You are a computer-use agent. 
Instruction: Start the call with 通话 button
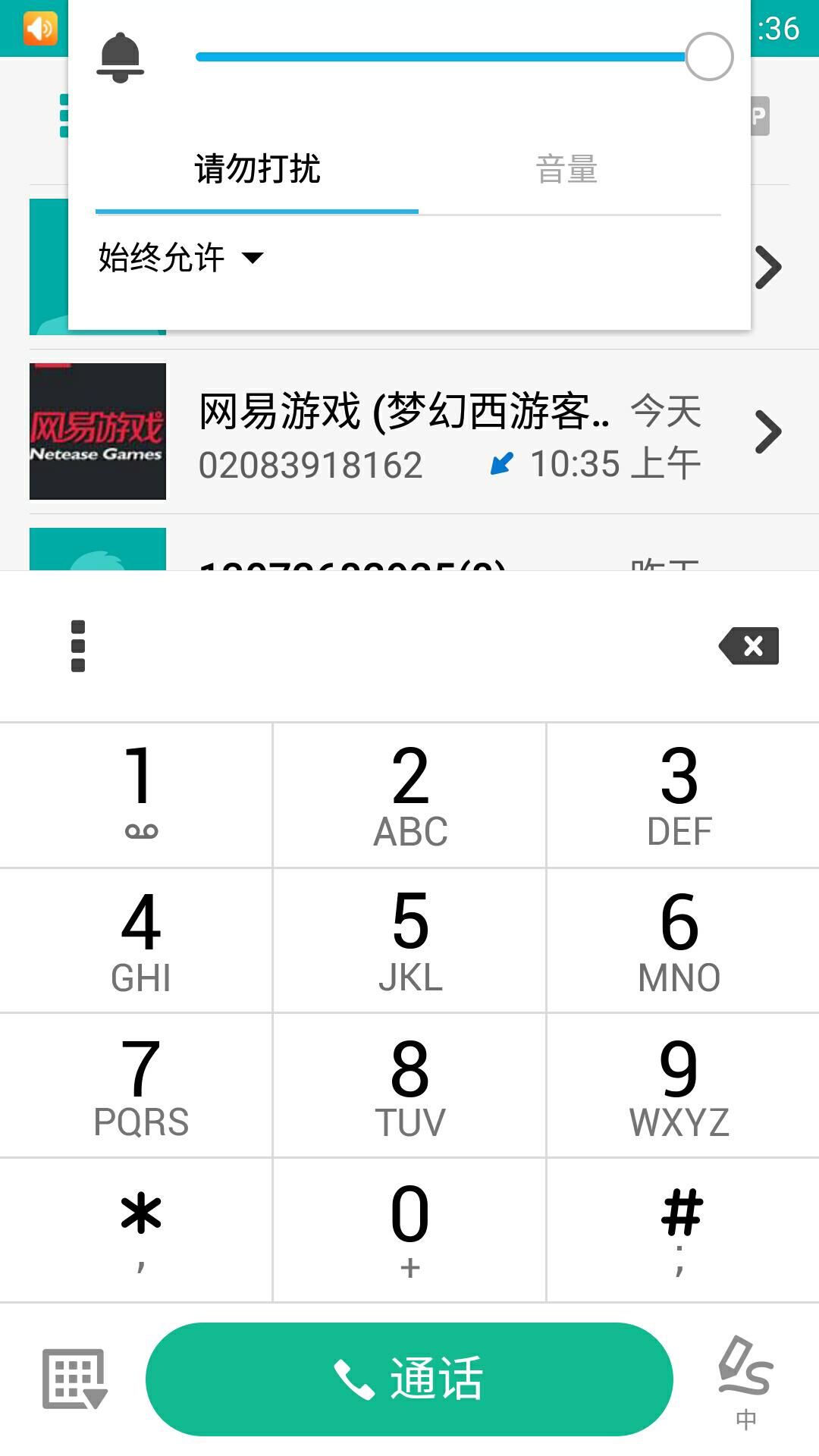tap(409, 1379)
